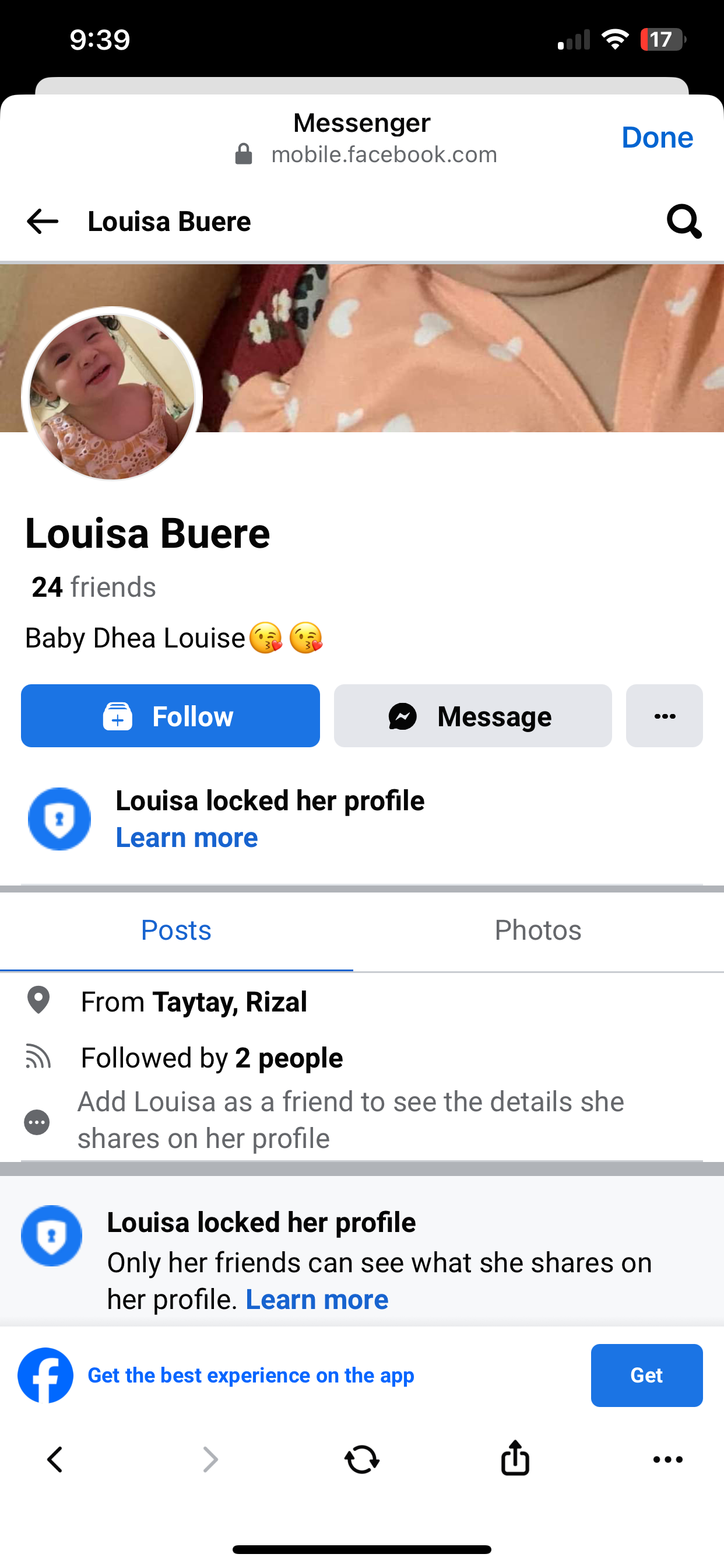This screenshot has width=724, height=1568.
Task: Select the Posts tab
Action: click(x=177, y=930)
